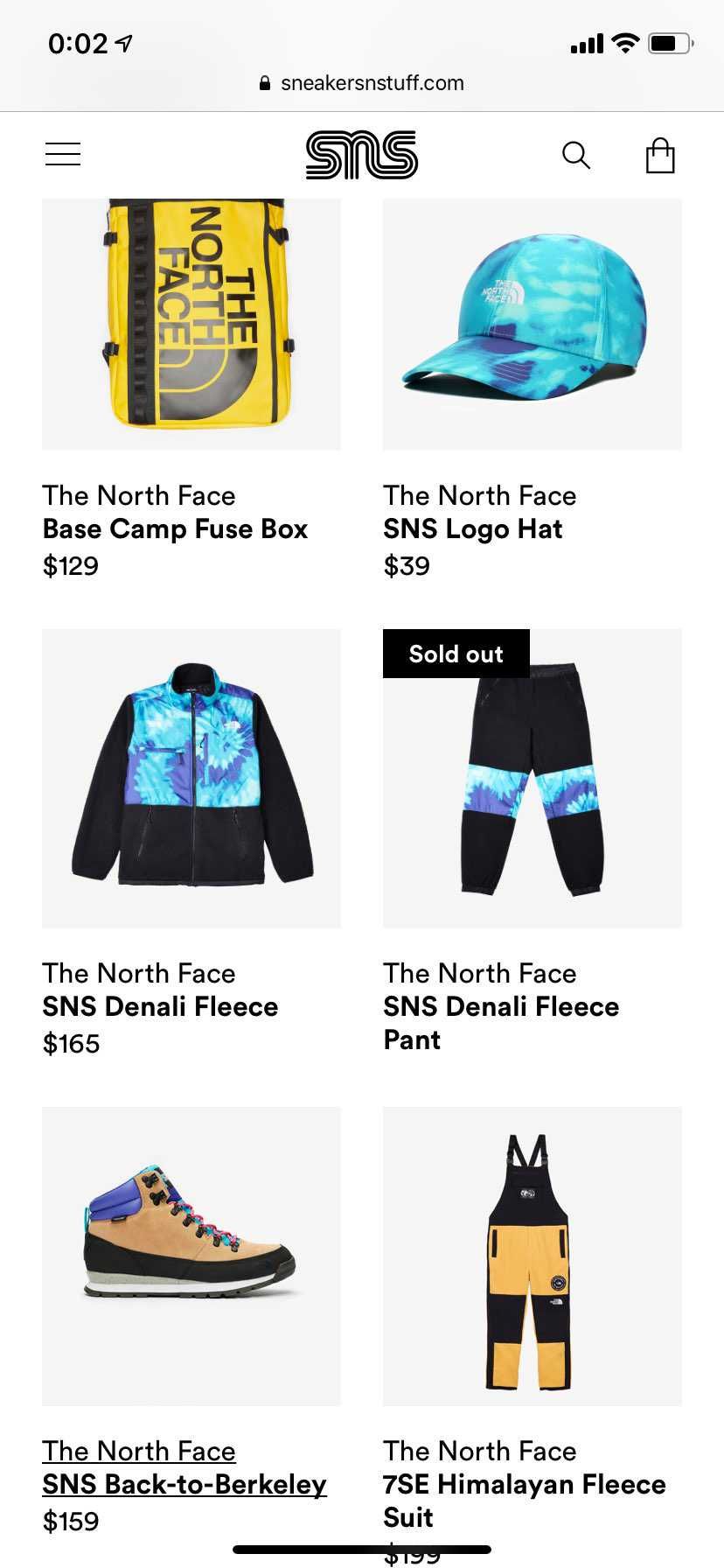The height and width of the screenshot is (1568, 724).
Task: Open the Base Camp Fuse Box backpack image
Action: pos(191,325)
